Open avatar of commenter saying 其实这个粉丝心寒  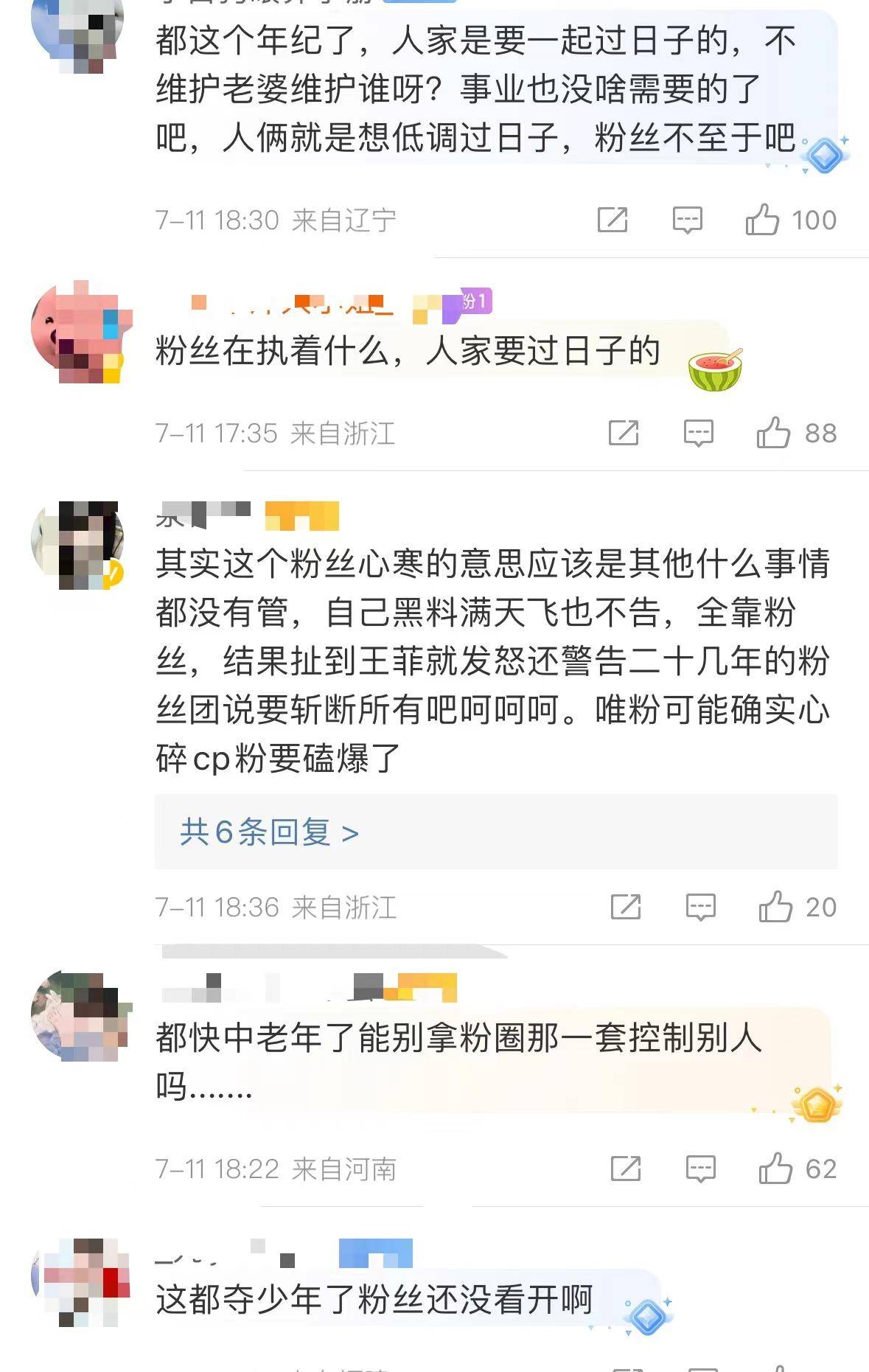tap(77, 544)
